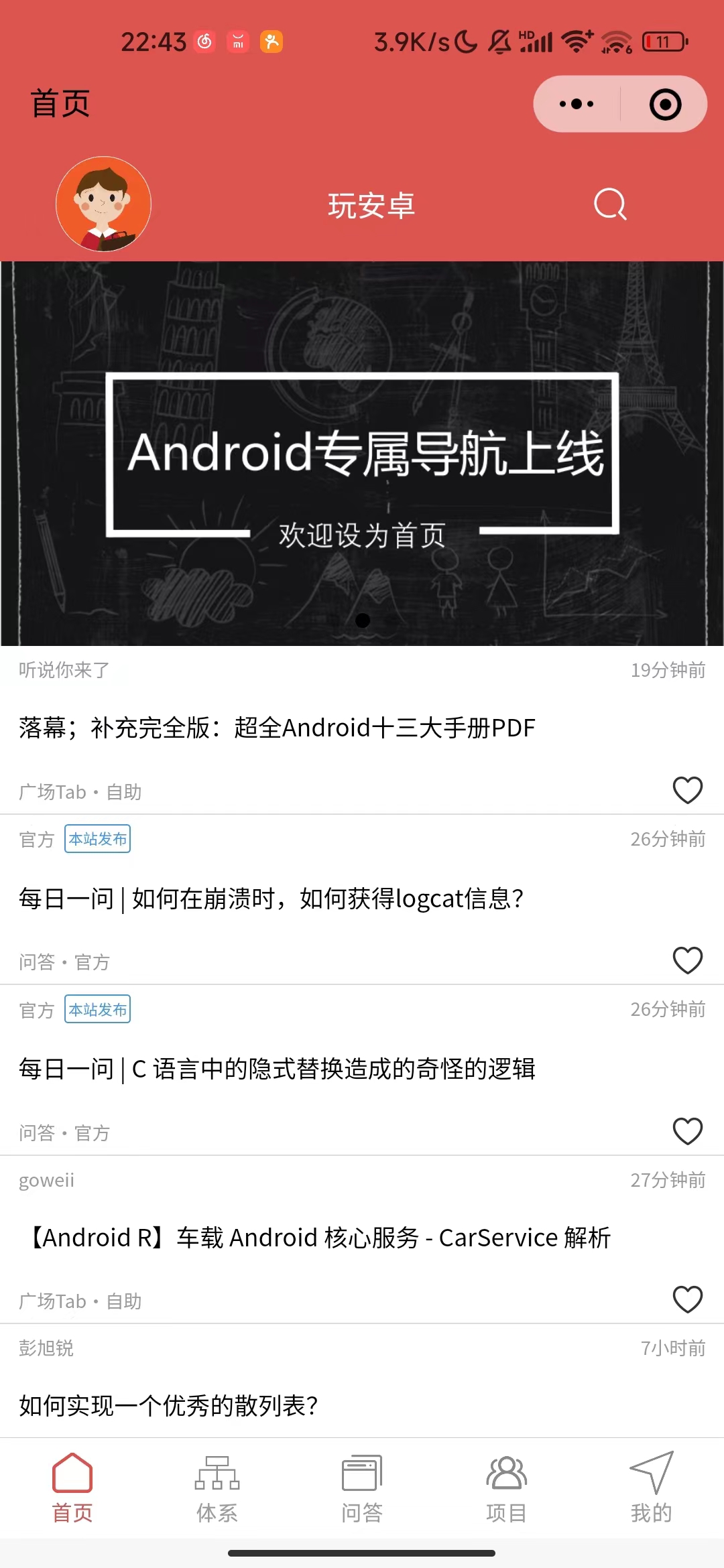Favorite the CarService 解析 article heart

688,1300
